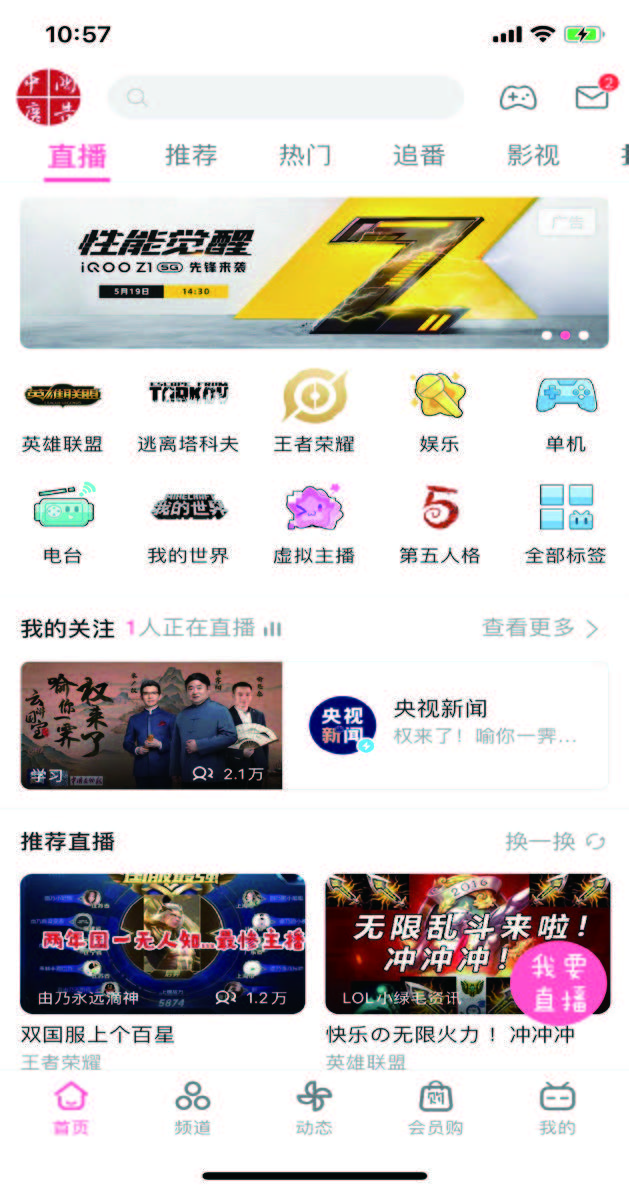Switch to the 热门 tab

pos(305,156)
